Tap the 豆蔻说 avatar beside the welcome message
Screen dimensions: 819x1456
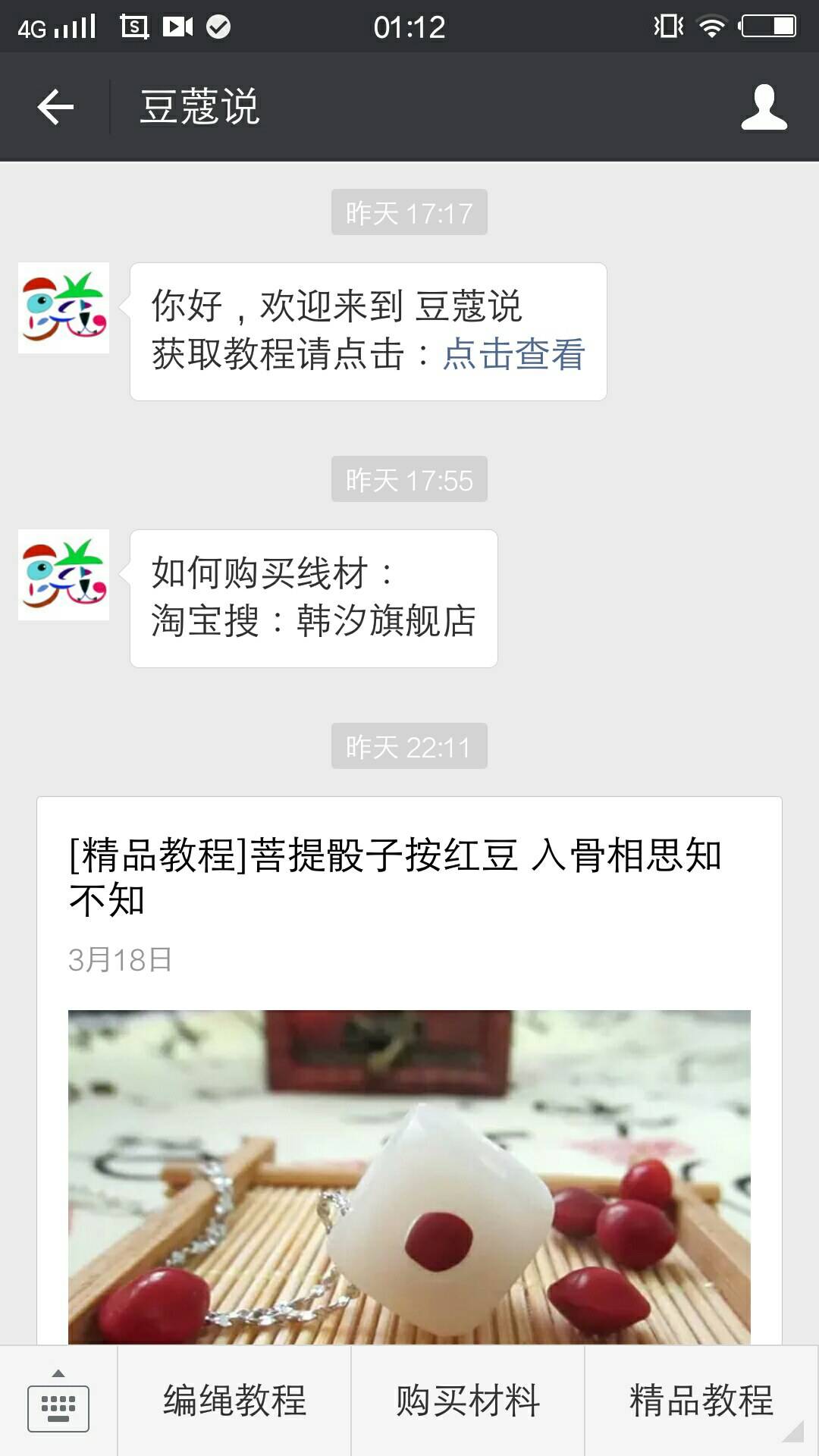[x=64, y=308]
